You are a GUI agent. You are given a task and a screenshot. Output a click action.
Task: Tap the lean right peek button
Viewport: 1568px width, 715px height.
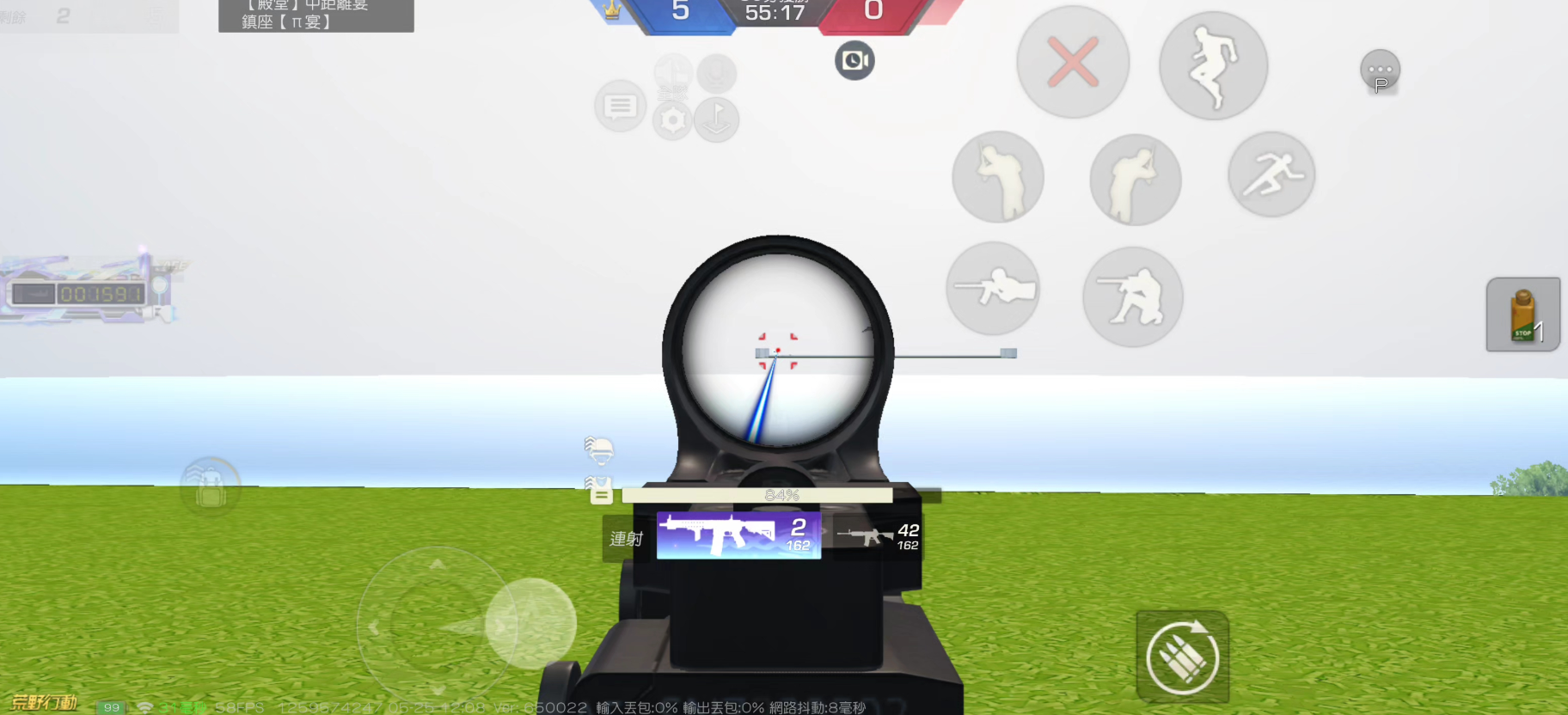point(1135,180)
